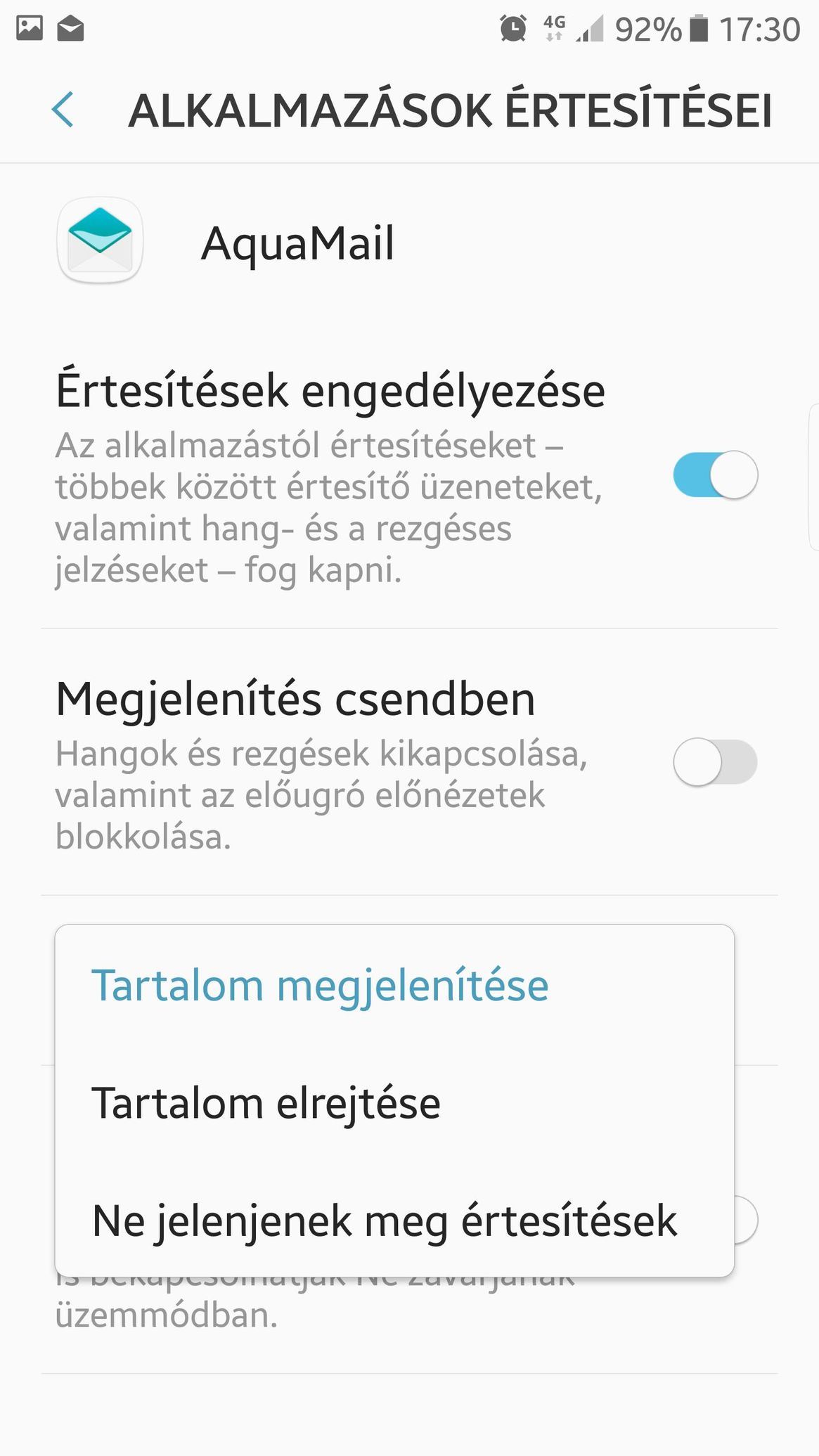Choose Tartalom elrejtése option

tap(394, 1102)
